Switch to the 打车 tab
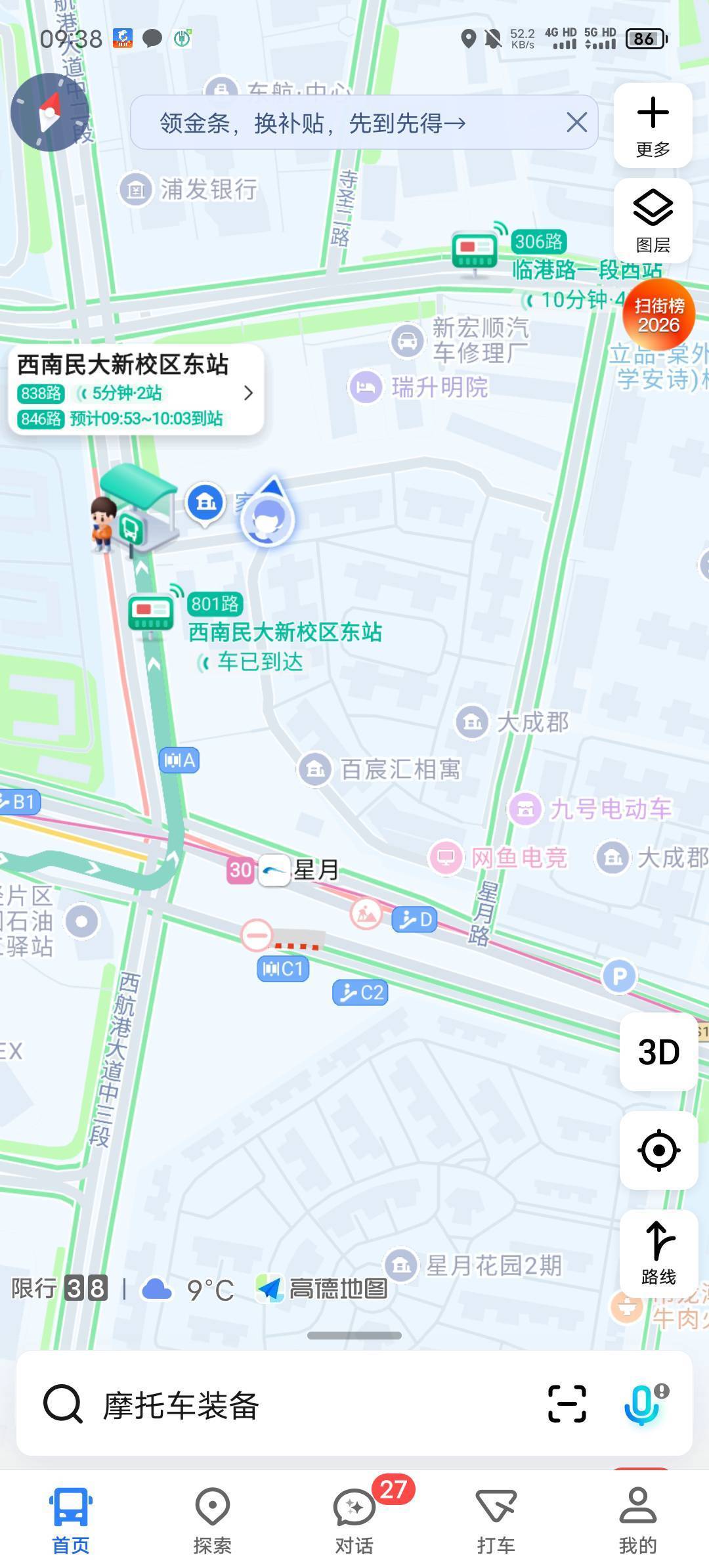The width and height of the screenshot is (709, 1568). pyautogui.click(x=496, y=1518)
